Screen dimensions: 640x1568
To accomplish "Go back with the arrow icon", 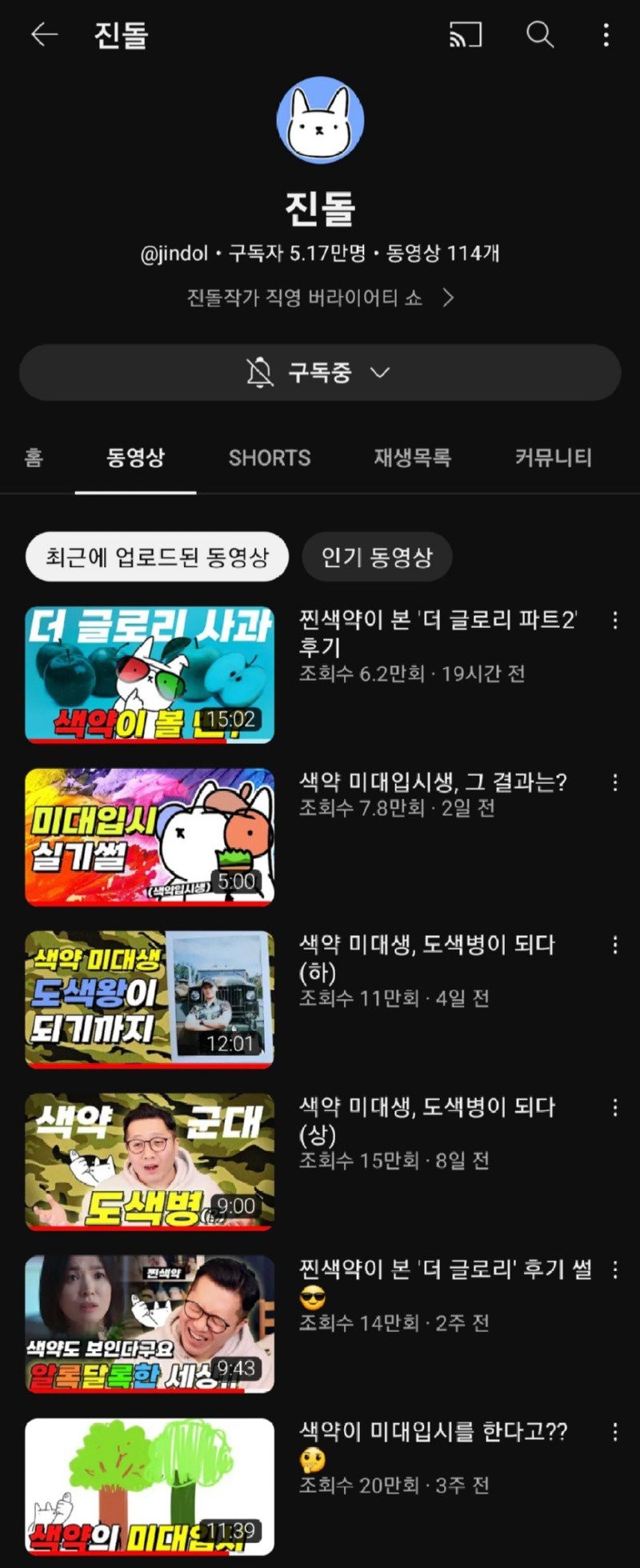I will click(44, 34).
